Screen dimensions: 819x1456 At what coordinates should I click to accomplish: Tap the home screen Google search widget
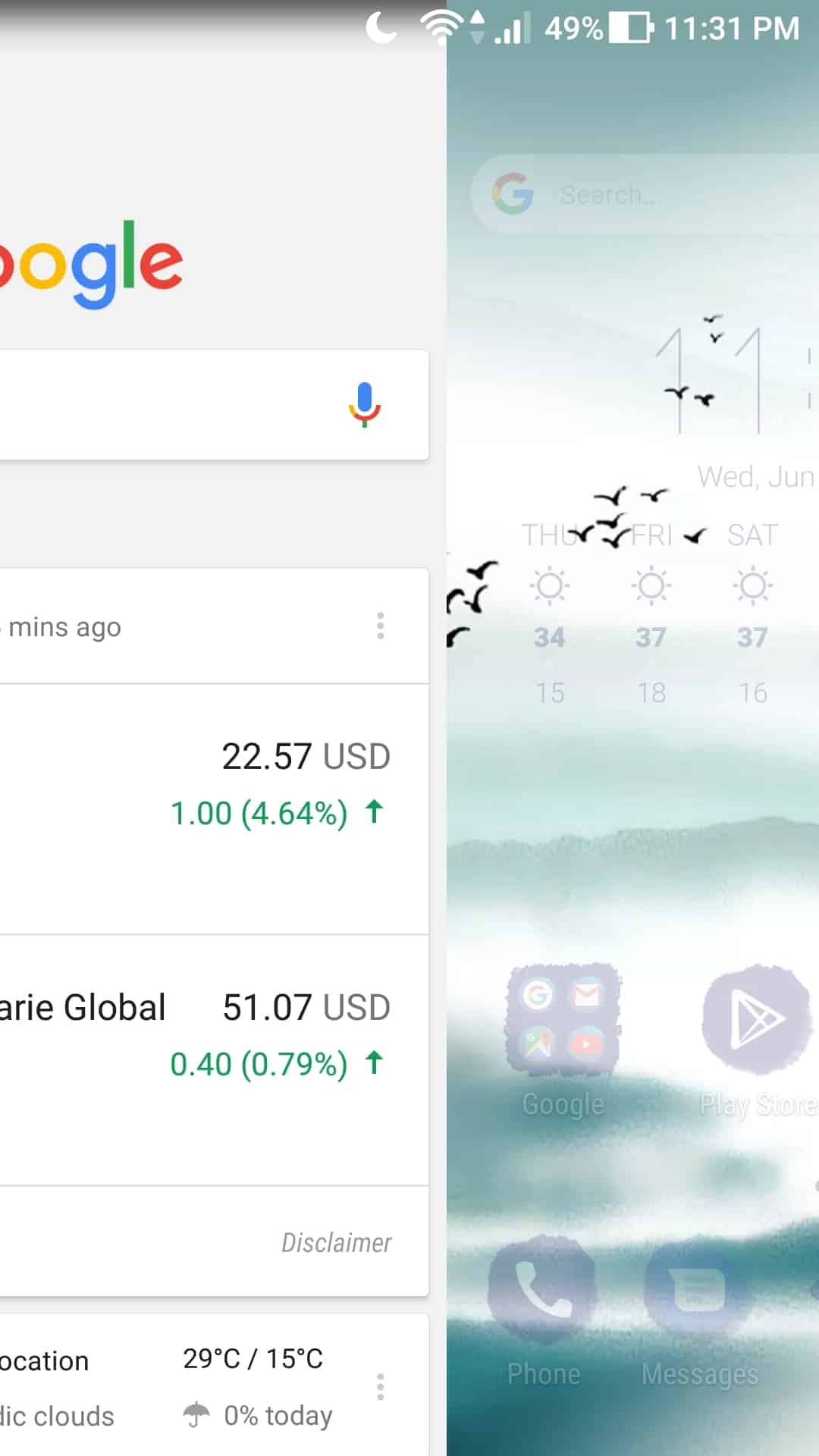(x=645, y=195)
